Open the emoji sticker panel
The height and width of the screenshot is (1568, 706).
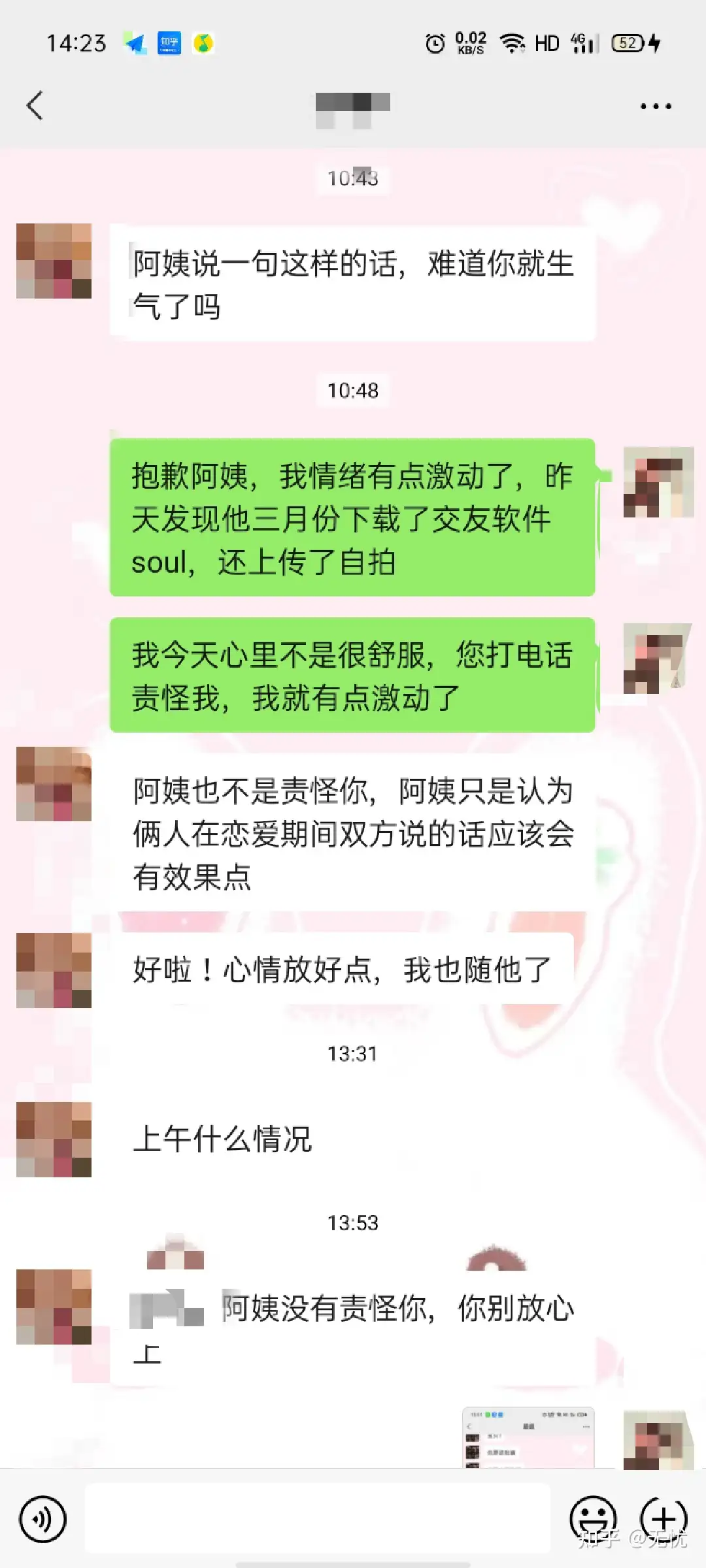[593, 1519]
